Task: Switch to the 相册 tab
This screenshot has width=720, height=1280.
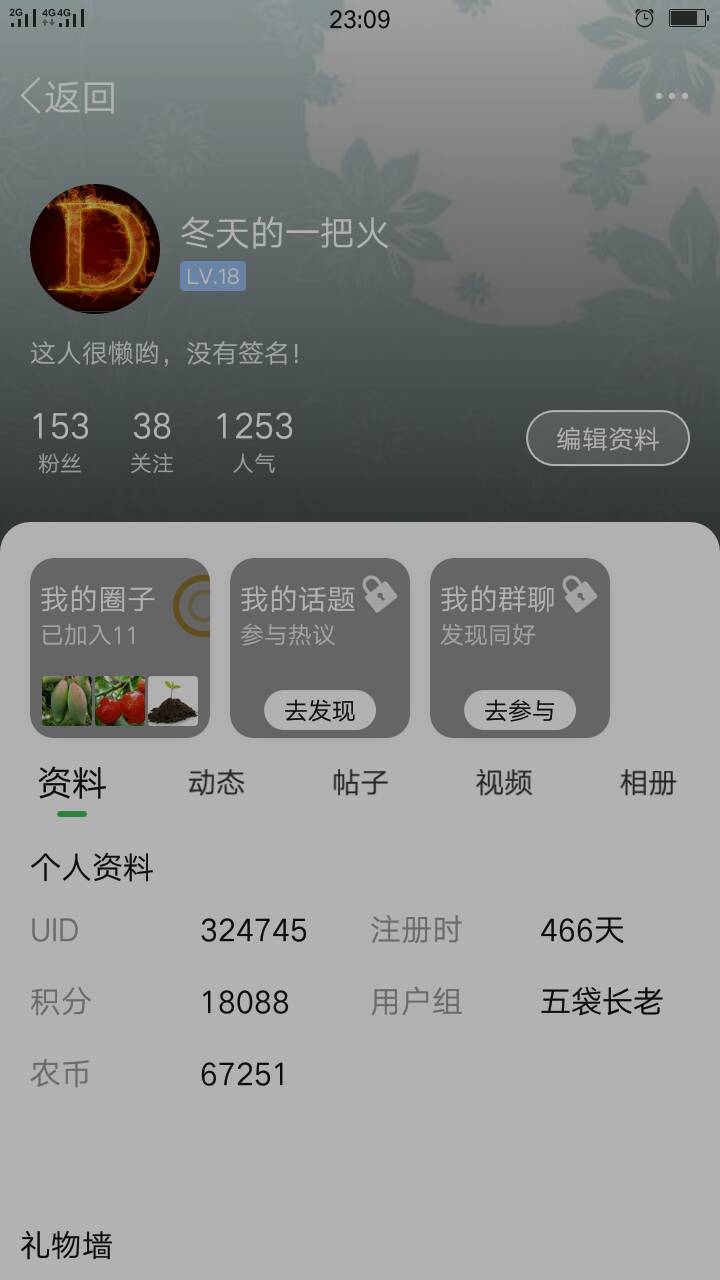Action: click(x=648, y=783)
